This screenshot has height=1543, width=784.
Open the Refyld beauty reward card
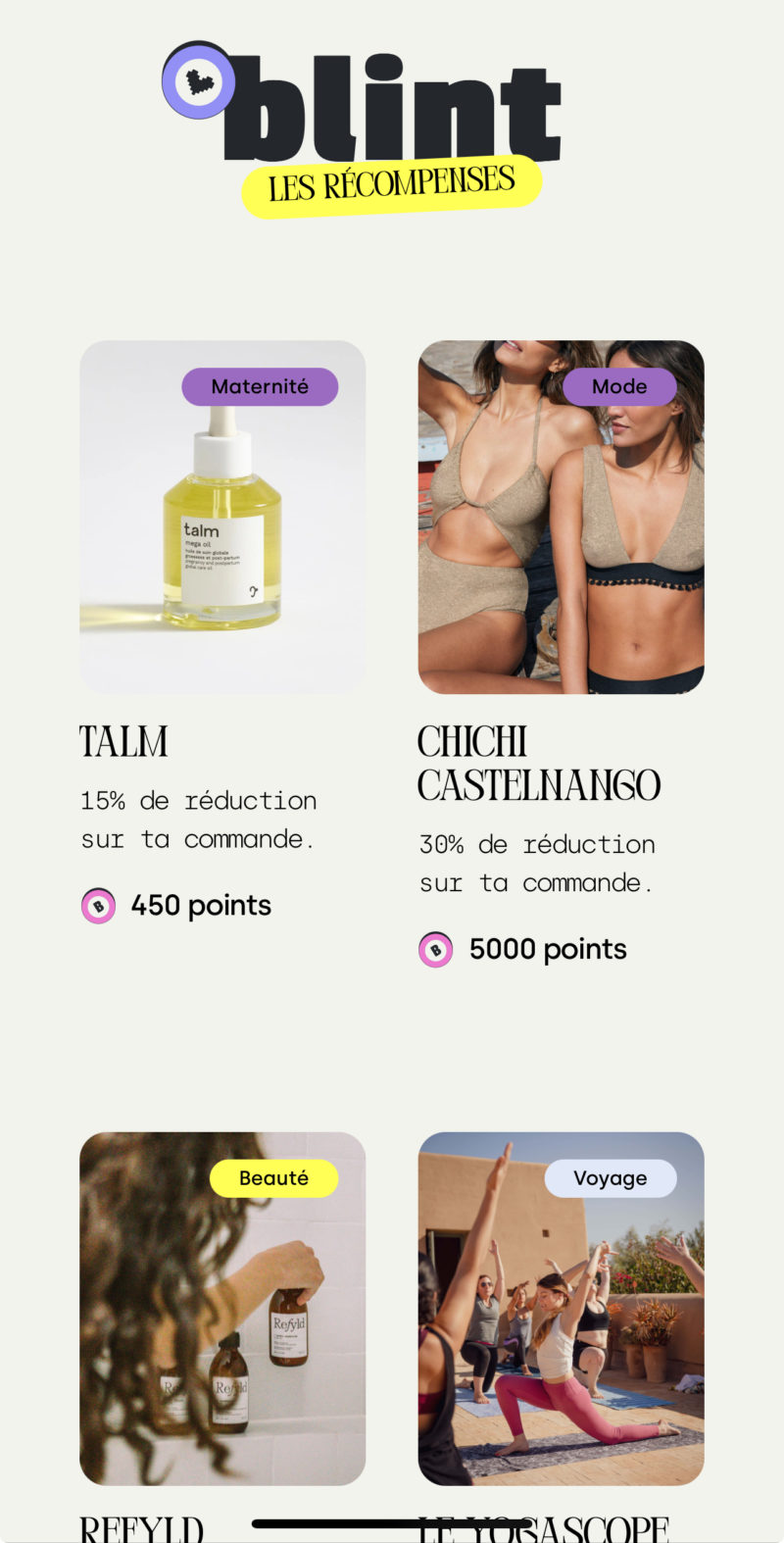pyautogui.click(x=222, y=1309)
